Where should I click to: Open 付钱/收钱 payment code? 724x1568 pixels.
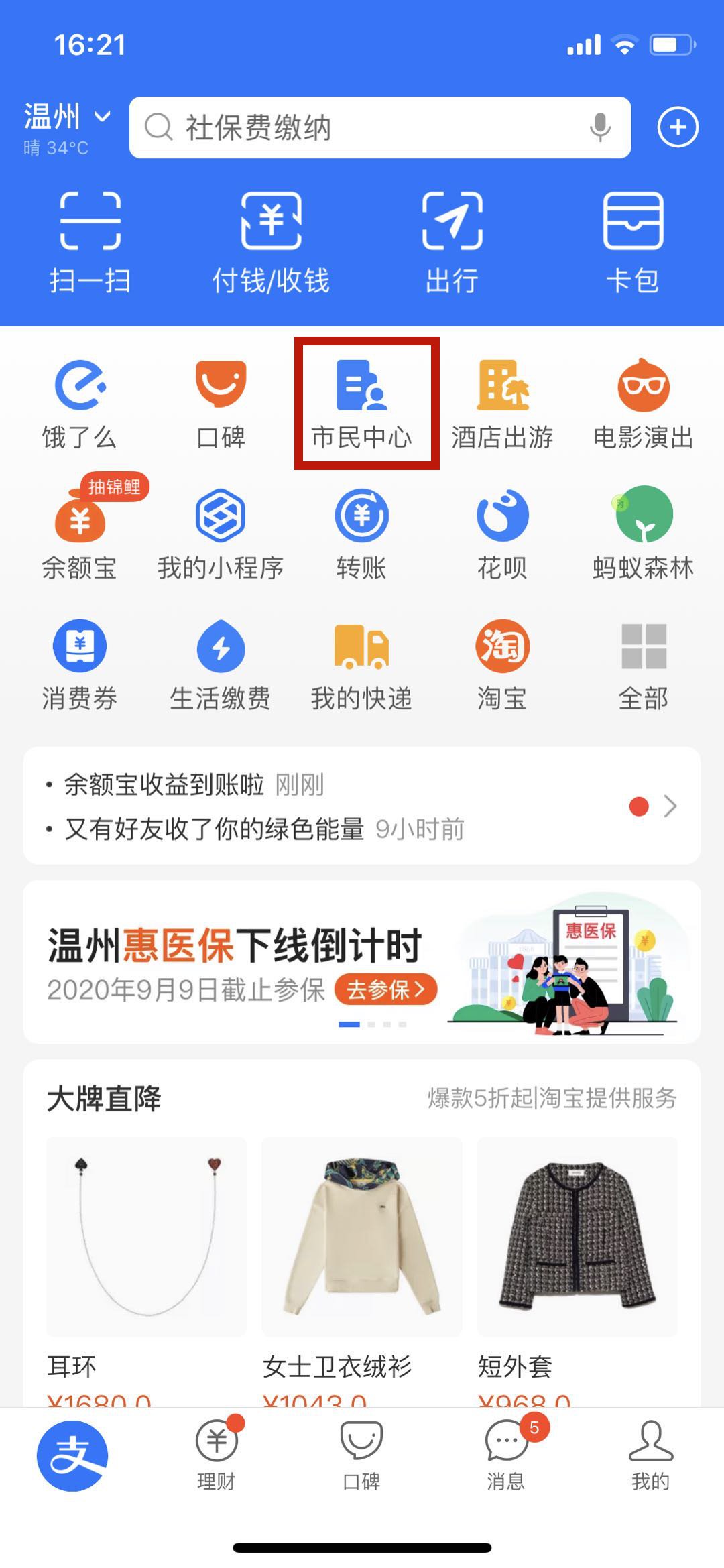[x=271, y=243]
